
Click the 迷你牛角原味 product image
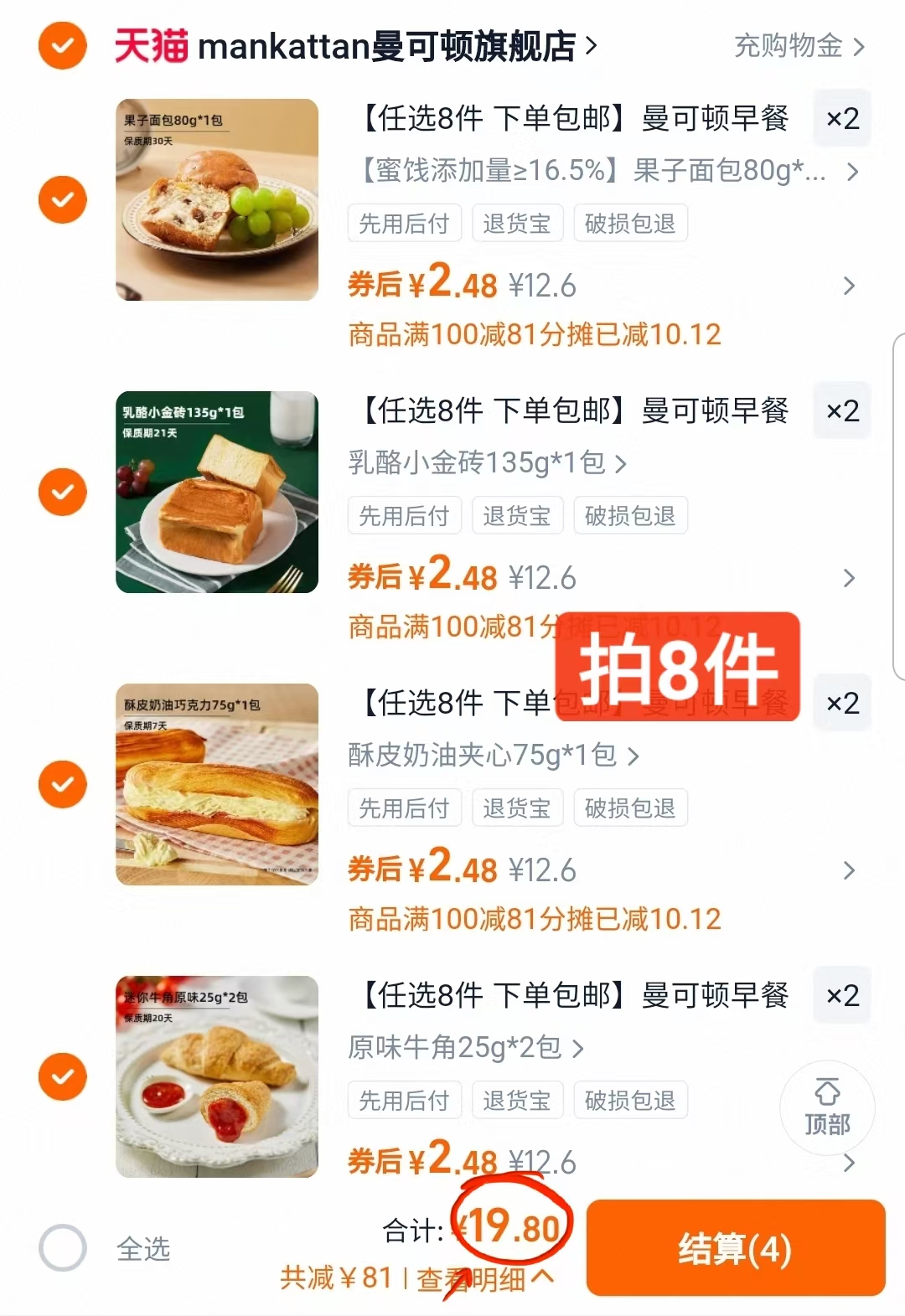tap(216, 1076)
